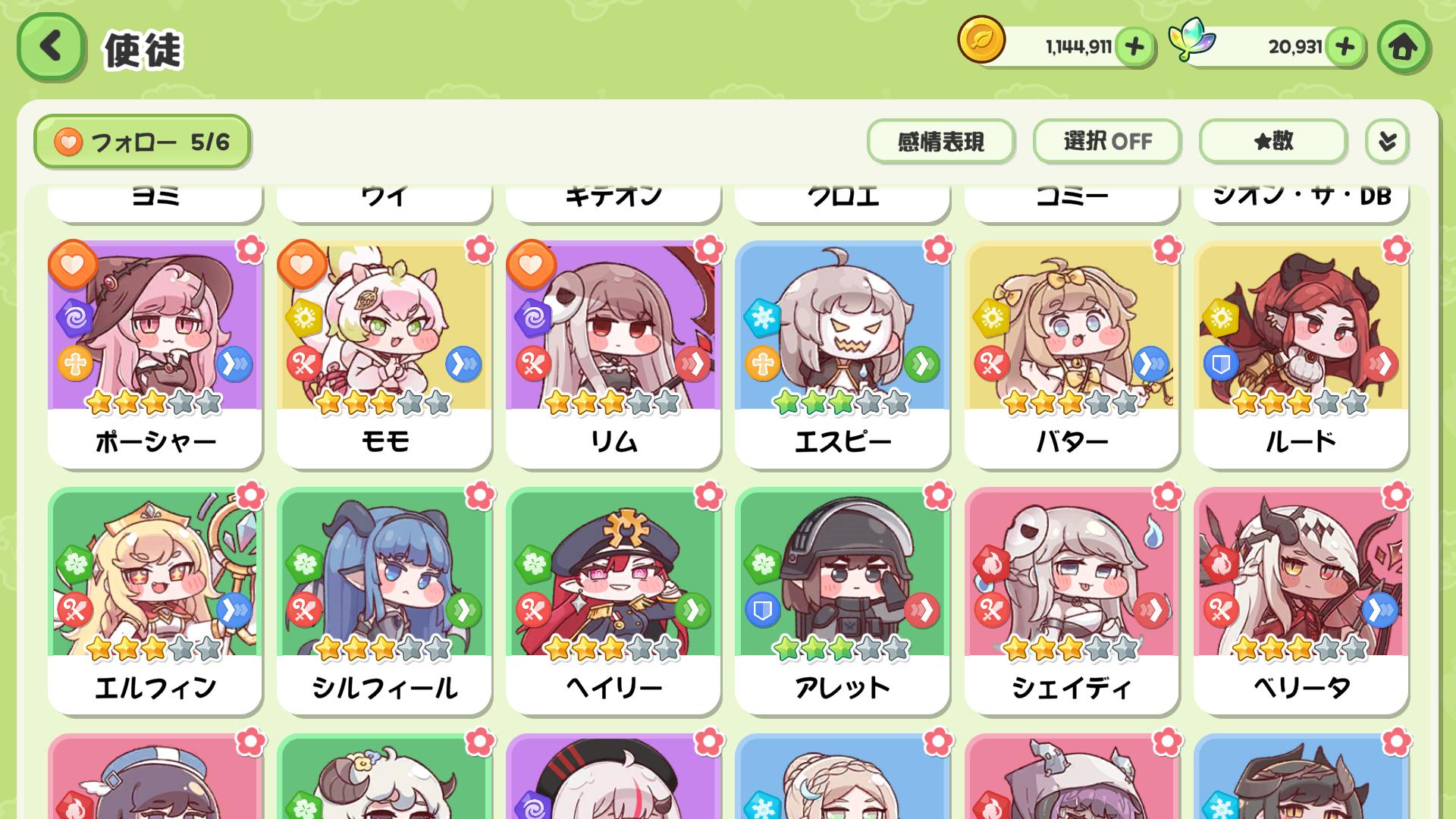Toggle the 選択 OFF button
Image resolution: width=1456 pixels, height=819 pixels.
click(x=1106, y=141)
